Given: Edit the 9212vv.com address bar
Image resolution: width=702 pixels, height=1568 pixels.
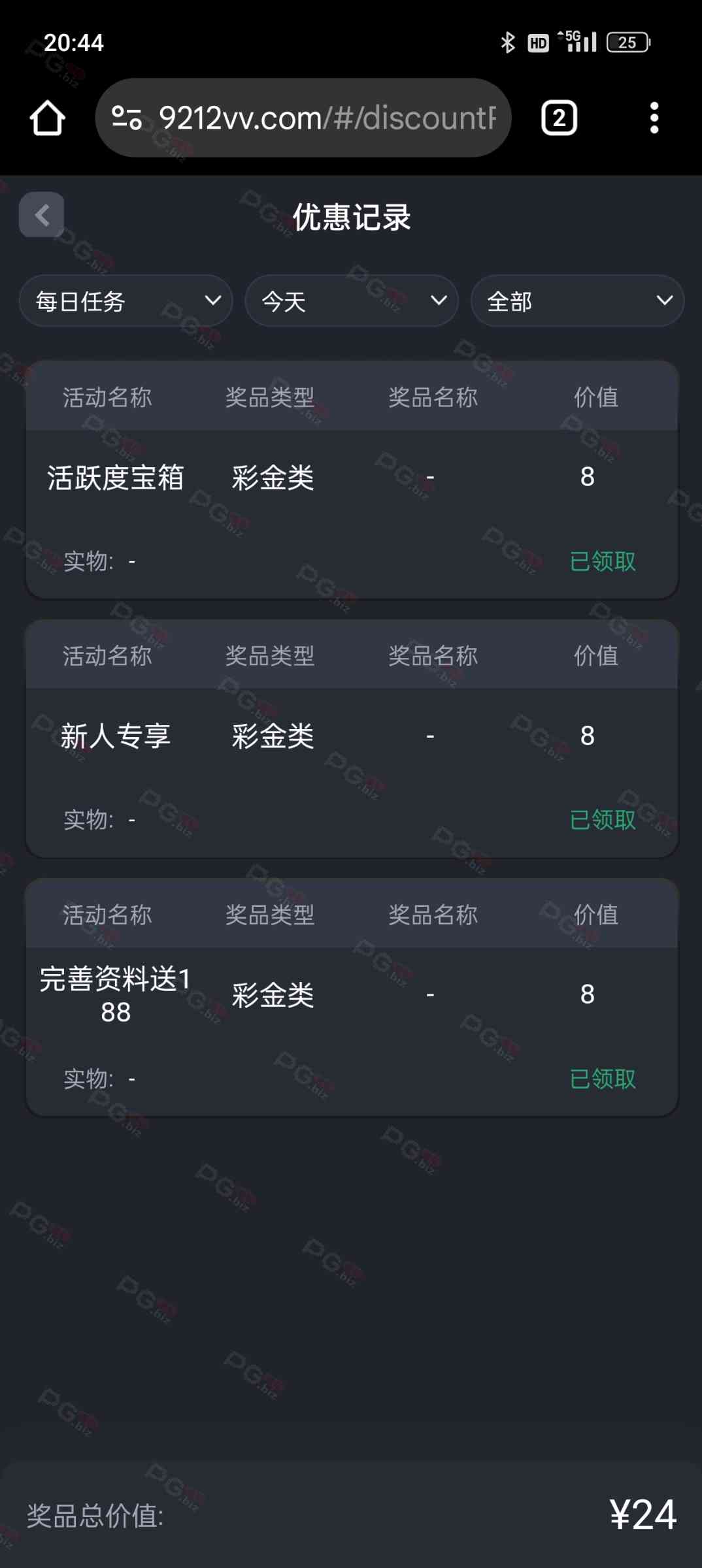Looking at the screenshot, I should coord(327,118).
